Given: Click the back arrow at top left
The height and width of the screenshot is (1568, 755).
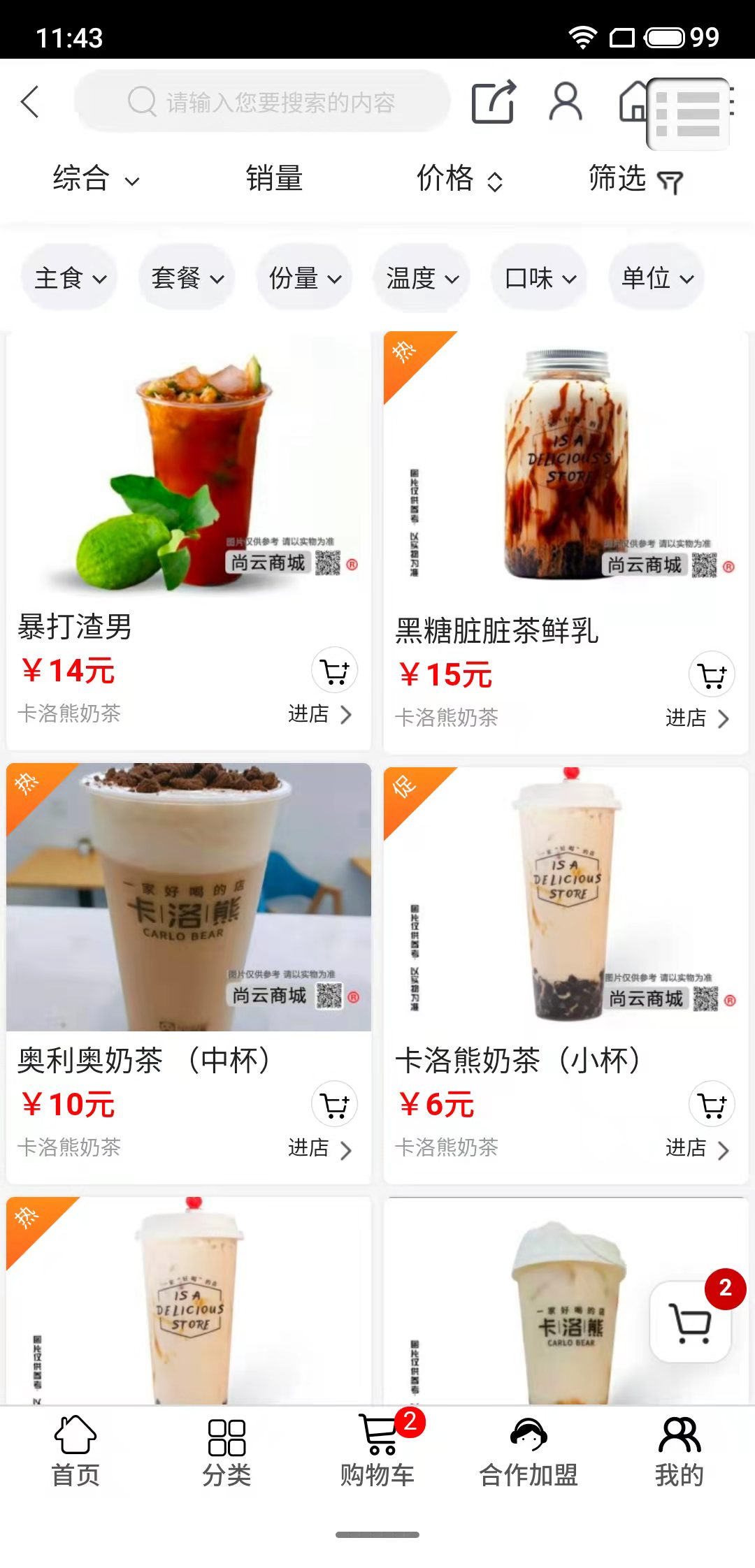Looking at the screenshot, I should point(29,101).
